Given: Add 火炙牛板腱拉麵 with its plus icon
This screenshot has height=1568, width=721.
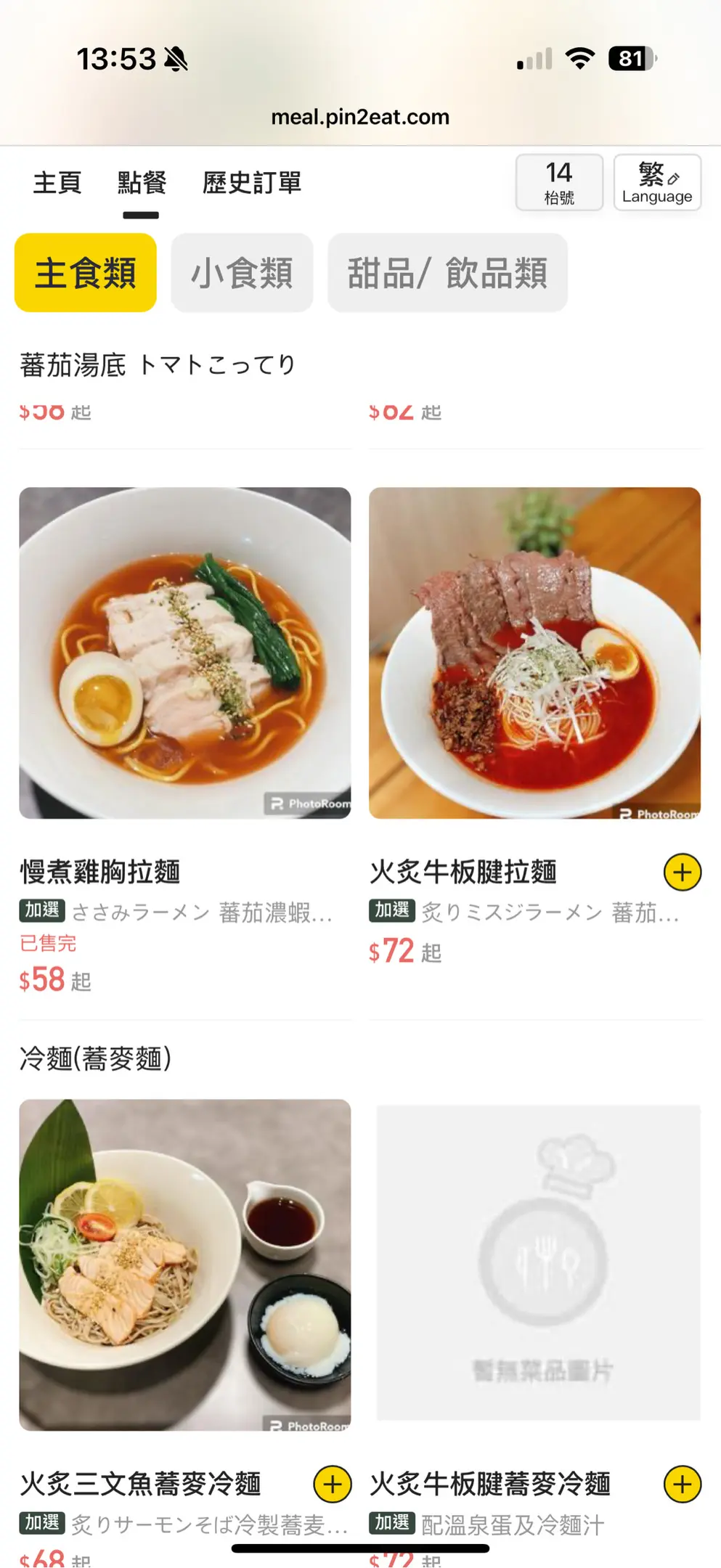Looking at the screenshot, I should coord(683,872).
